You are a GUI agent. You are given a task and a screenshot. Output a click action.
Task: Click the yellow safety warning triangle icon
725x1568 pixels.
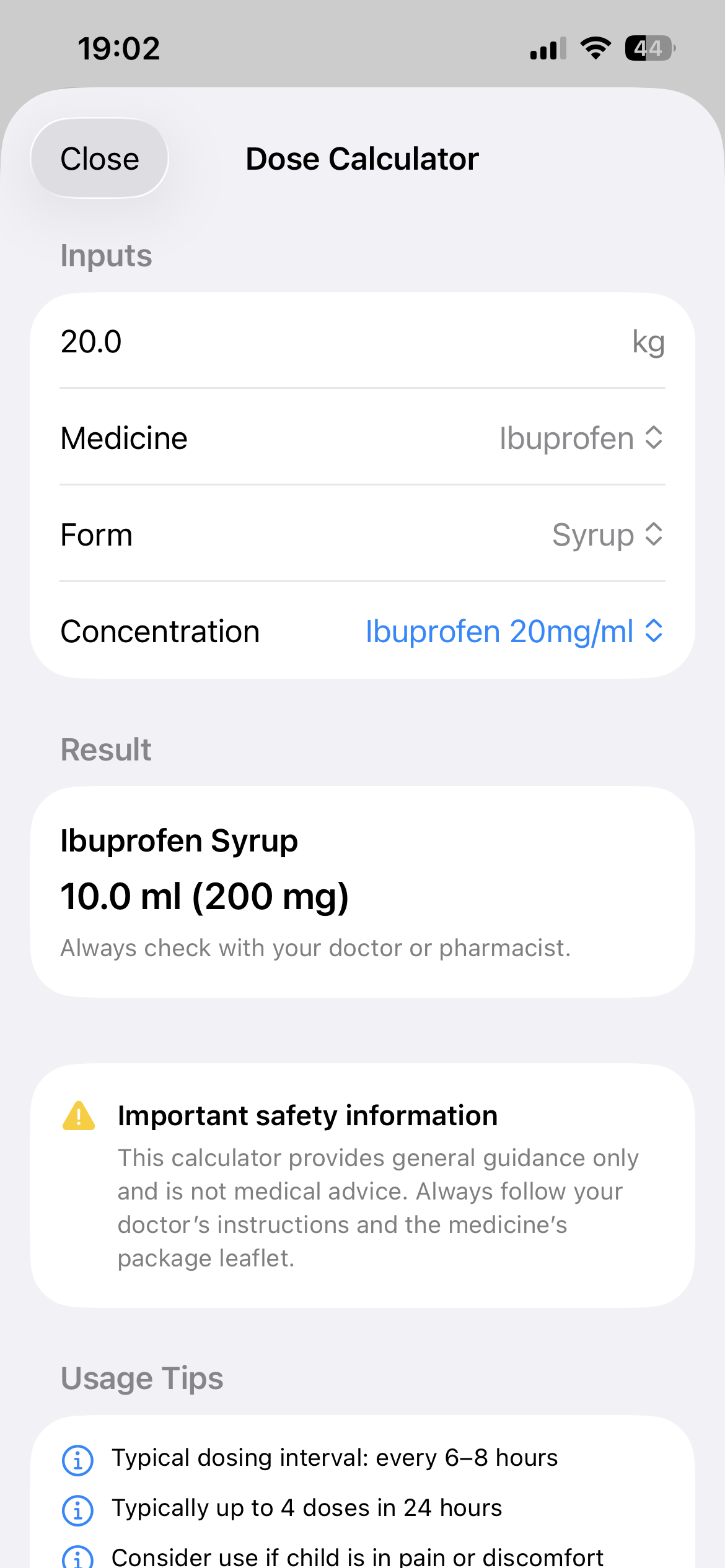pos(77,1115)
